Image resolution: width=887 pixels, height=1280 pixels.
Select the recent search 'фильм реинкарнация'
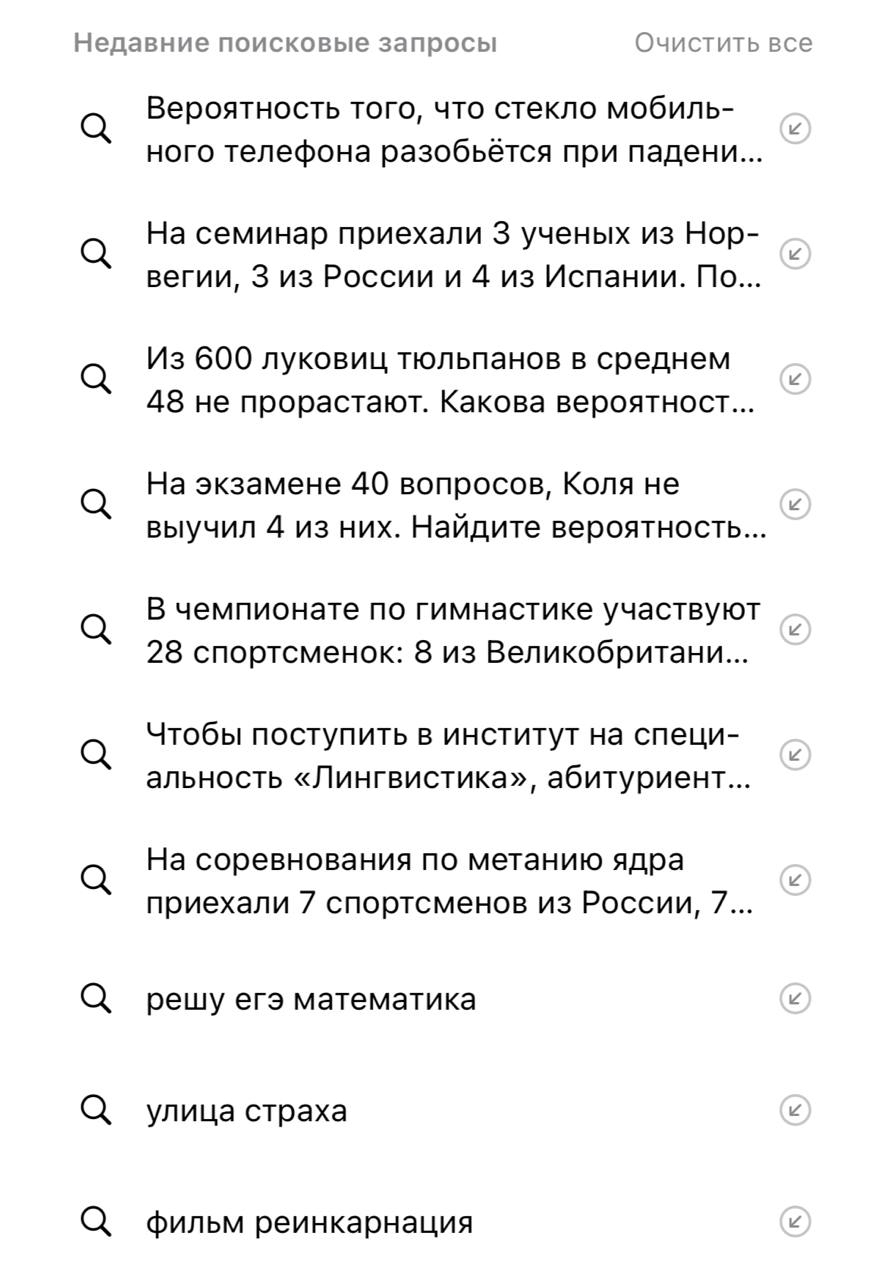coord(309,1222)
